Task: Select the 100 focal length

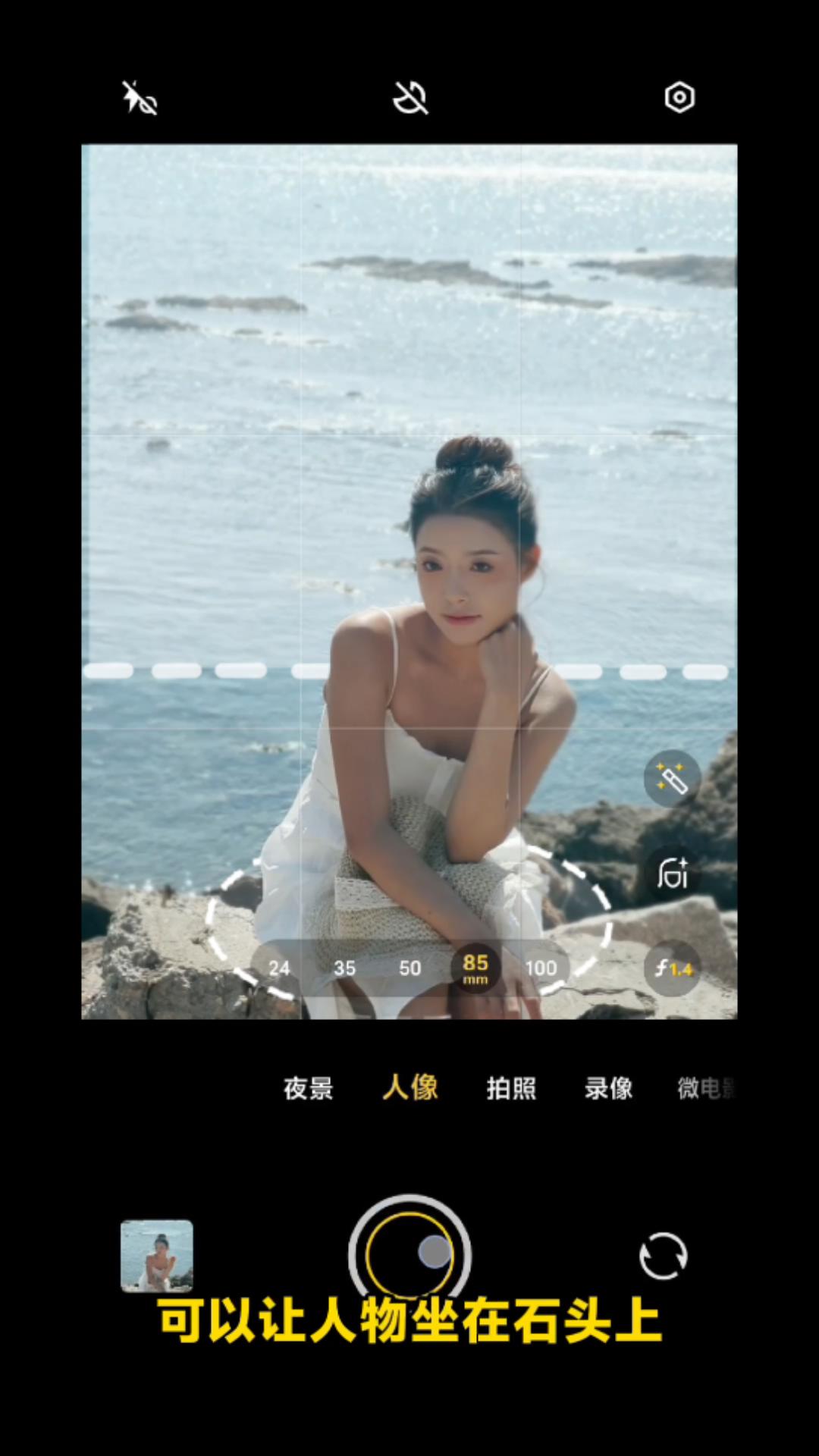Action: 541,968
